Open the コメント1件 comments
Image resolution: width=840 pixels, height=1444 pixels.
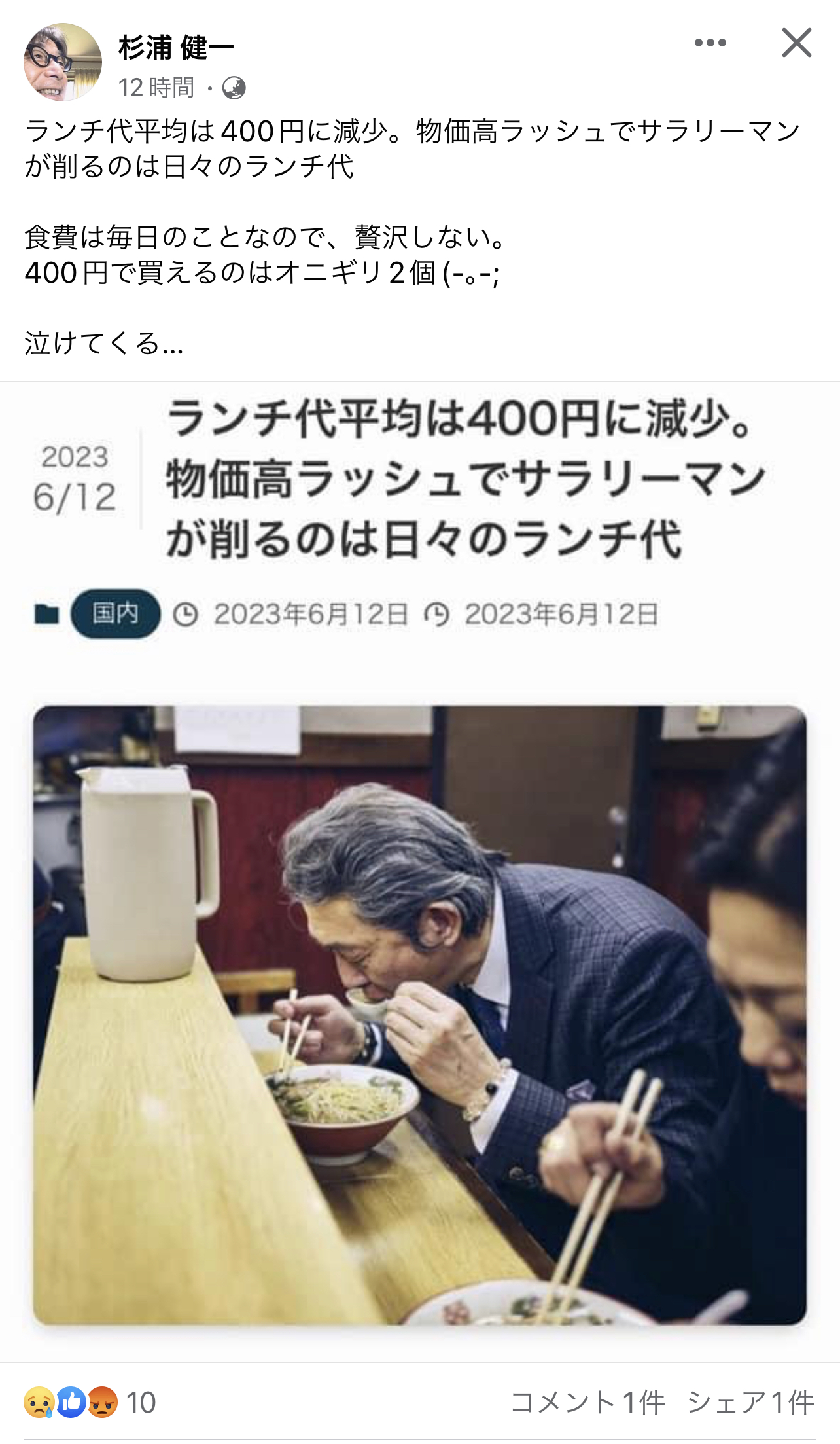(x=587, y=1403)
